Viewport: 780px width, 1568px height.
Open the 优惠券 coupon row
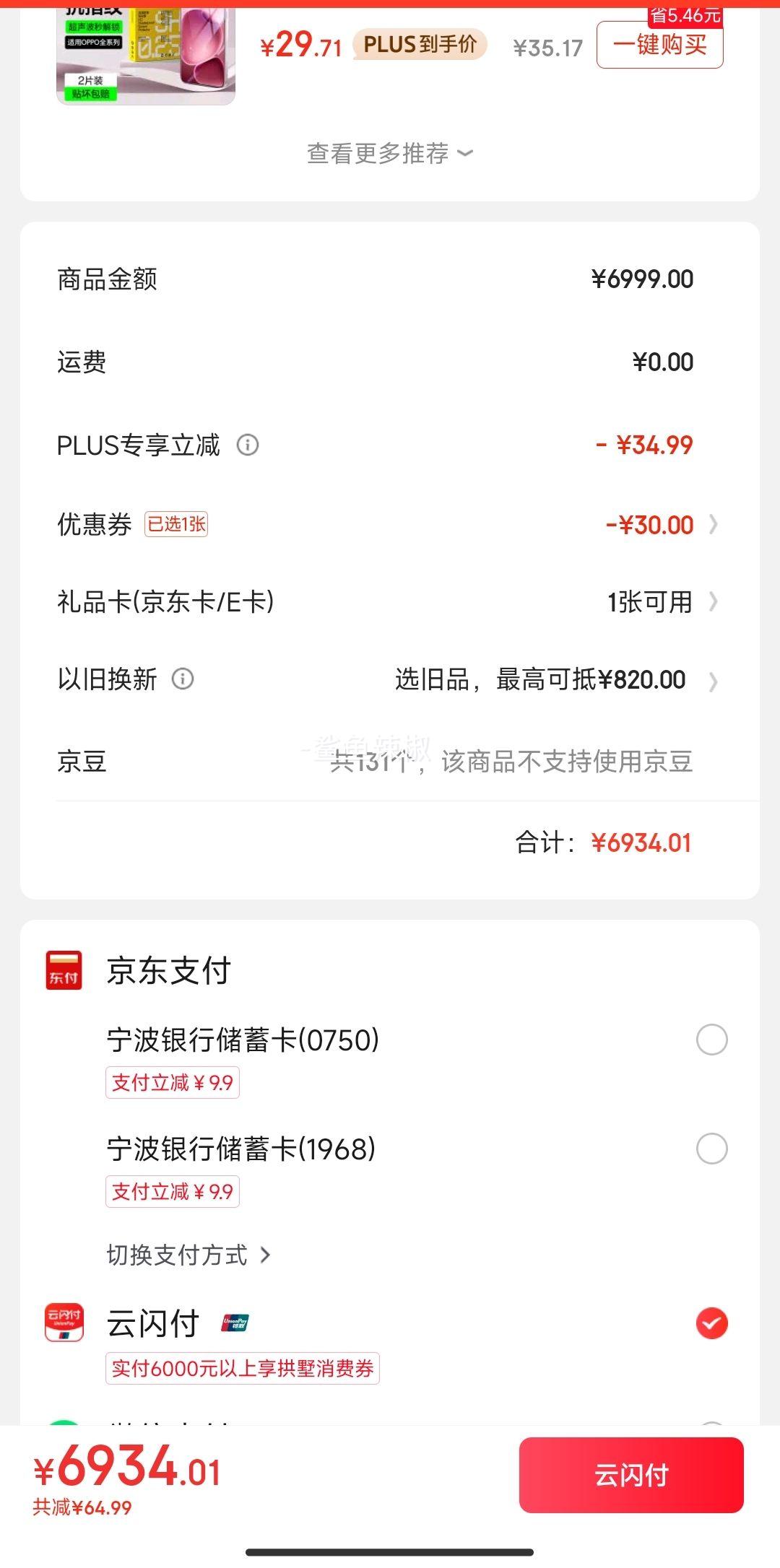click(x=390, y=524)
